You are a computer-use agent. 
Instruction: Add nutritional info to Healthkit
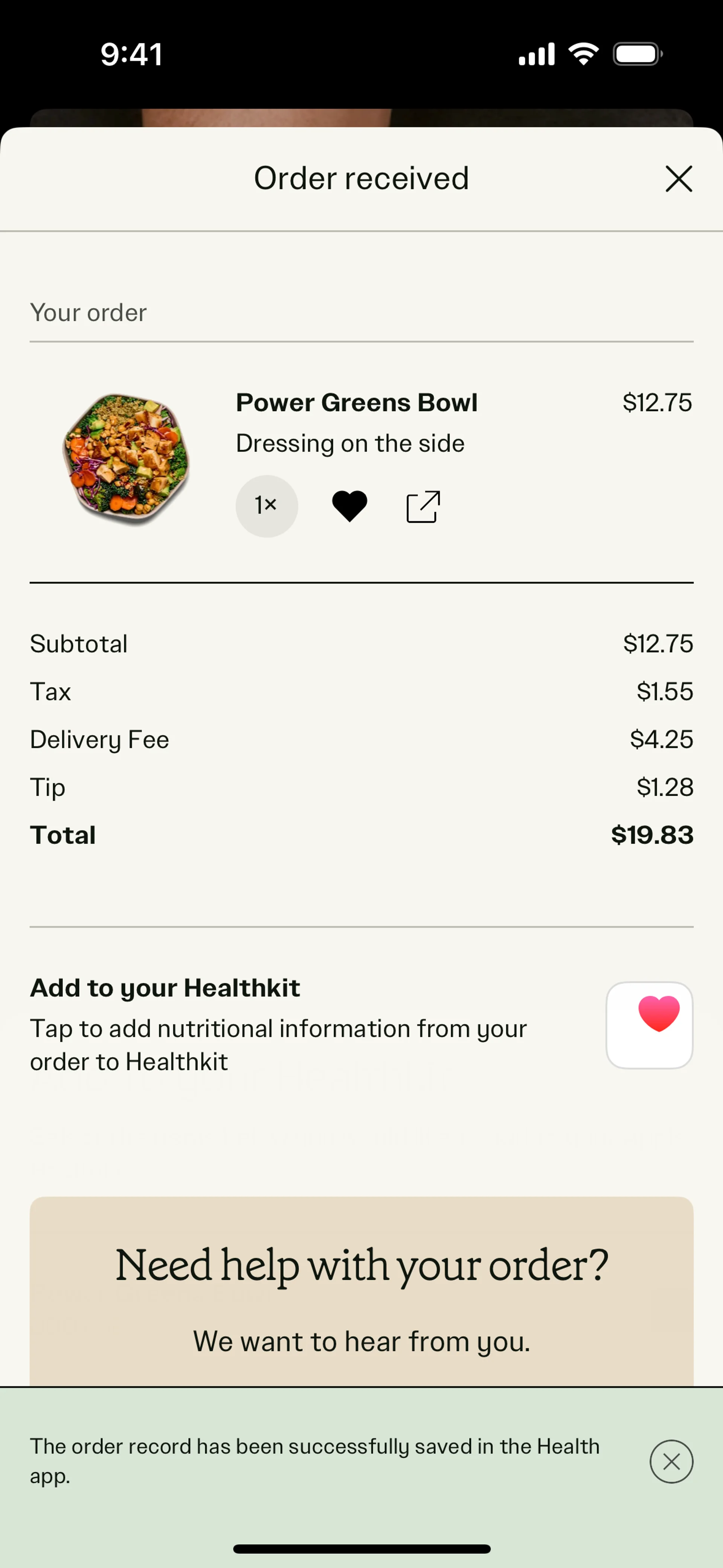649,1025
